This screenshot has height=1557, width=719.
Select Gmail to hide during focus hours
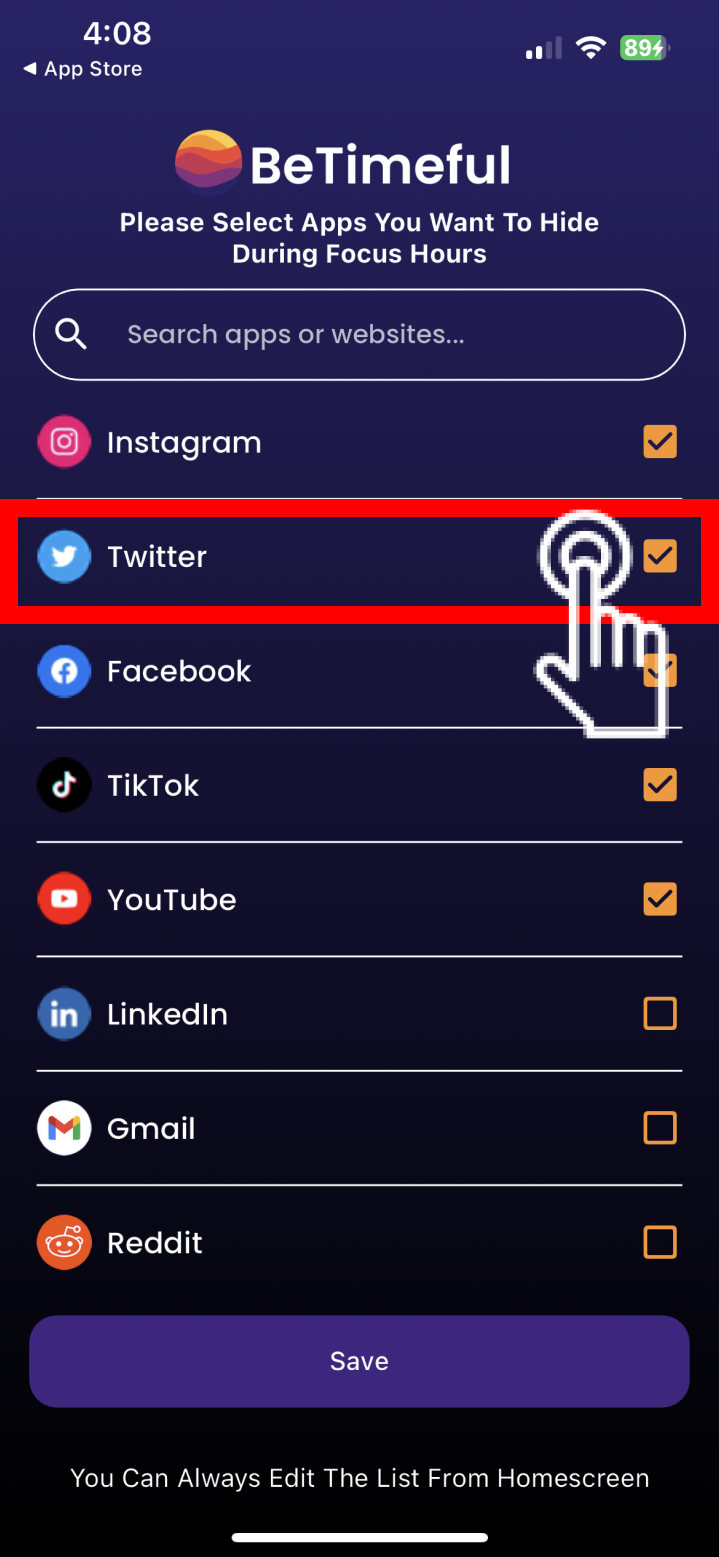pos(659,1128)
